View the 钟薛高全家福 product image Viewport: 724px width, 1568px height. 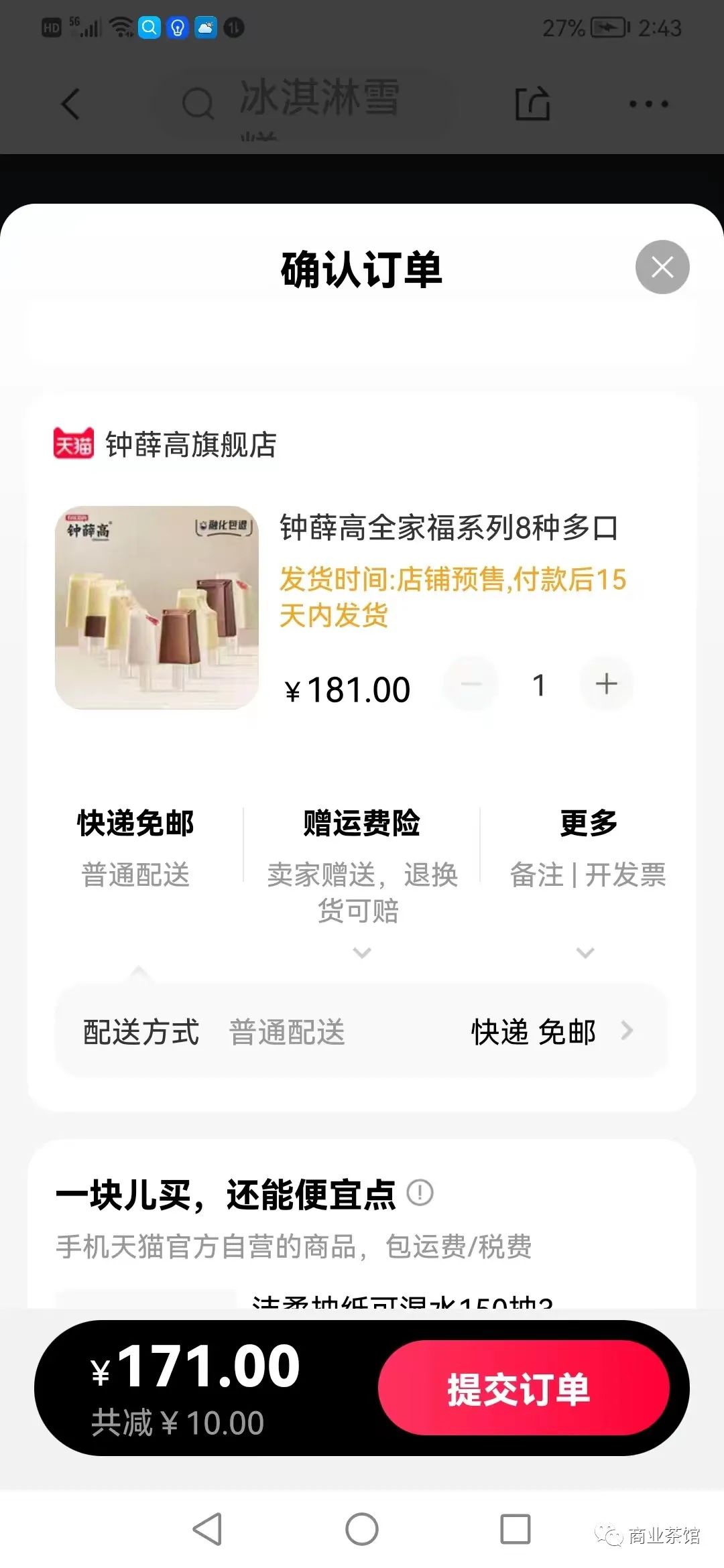[x=157, y=607]
